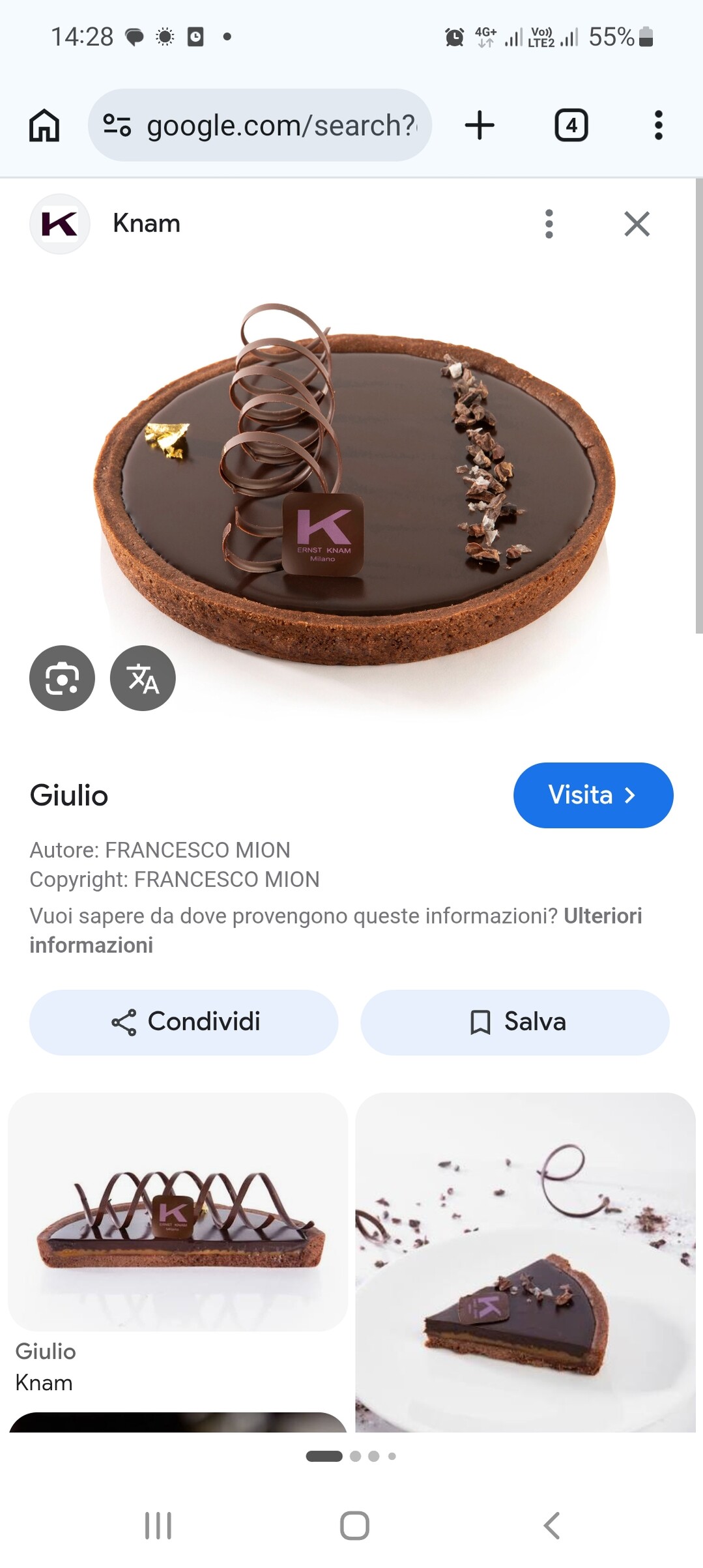Close the Knam image preview
The height and width of the screenshot is (1568, 703).
pyautogui.click(x=637, y=224)
